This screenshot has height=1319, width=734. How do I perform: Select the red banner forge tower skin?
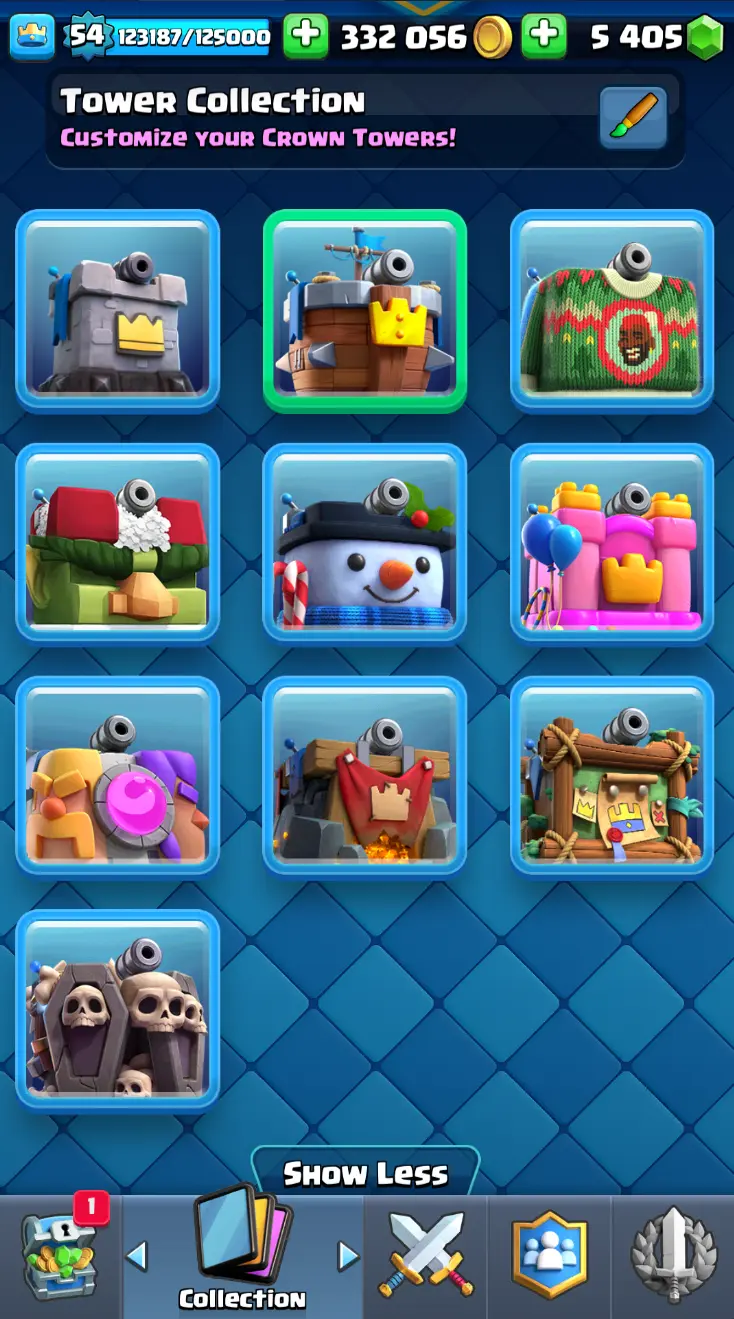pos(365,776)
